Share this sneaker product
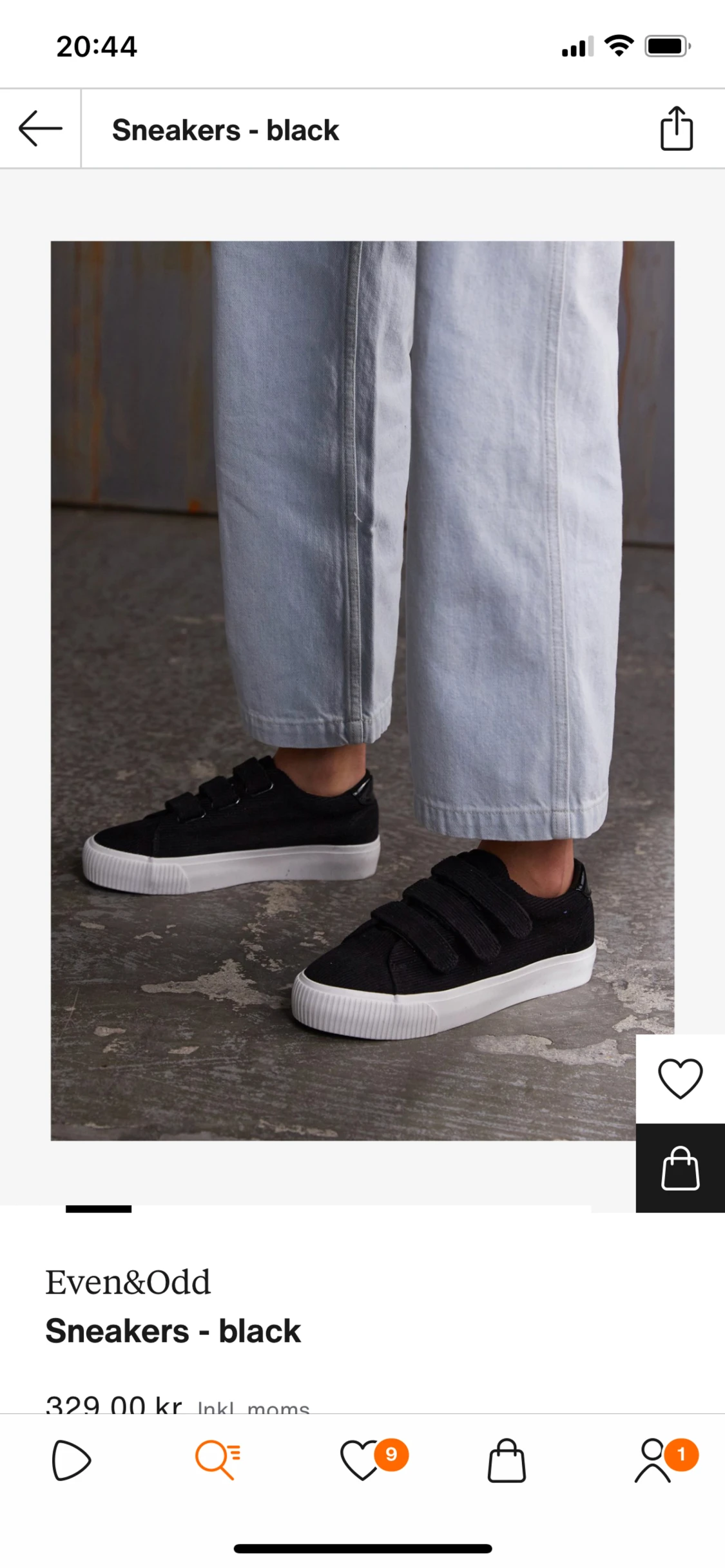Viewport: 725px width, 1568px height. (676, 129)
